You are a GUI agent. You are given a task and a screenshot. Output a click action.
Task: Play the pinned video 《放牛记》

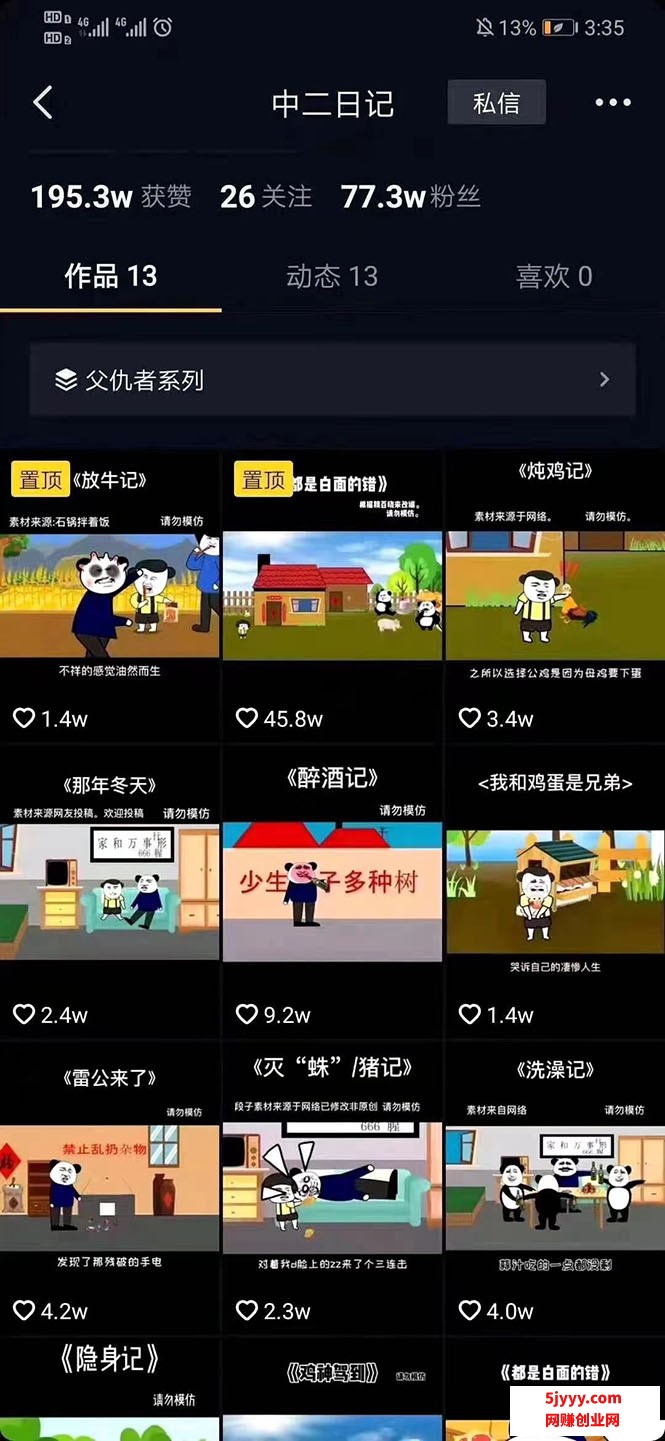tap(110, 596)
